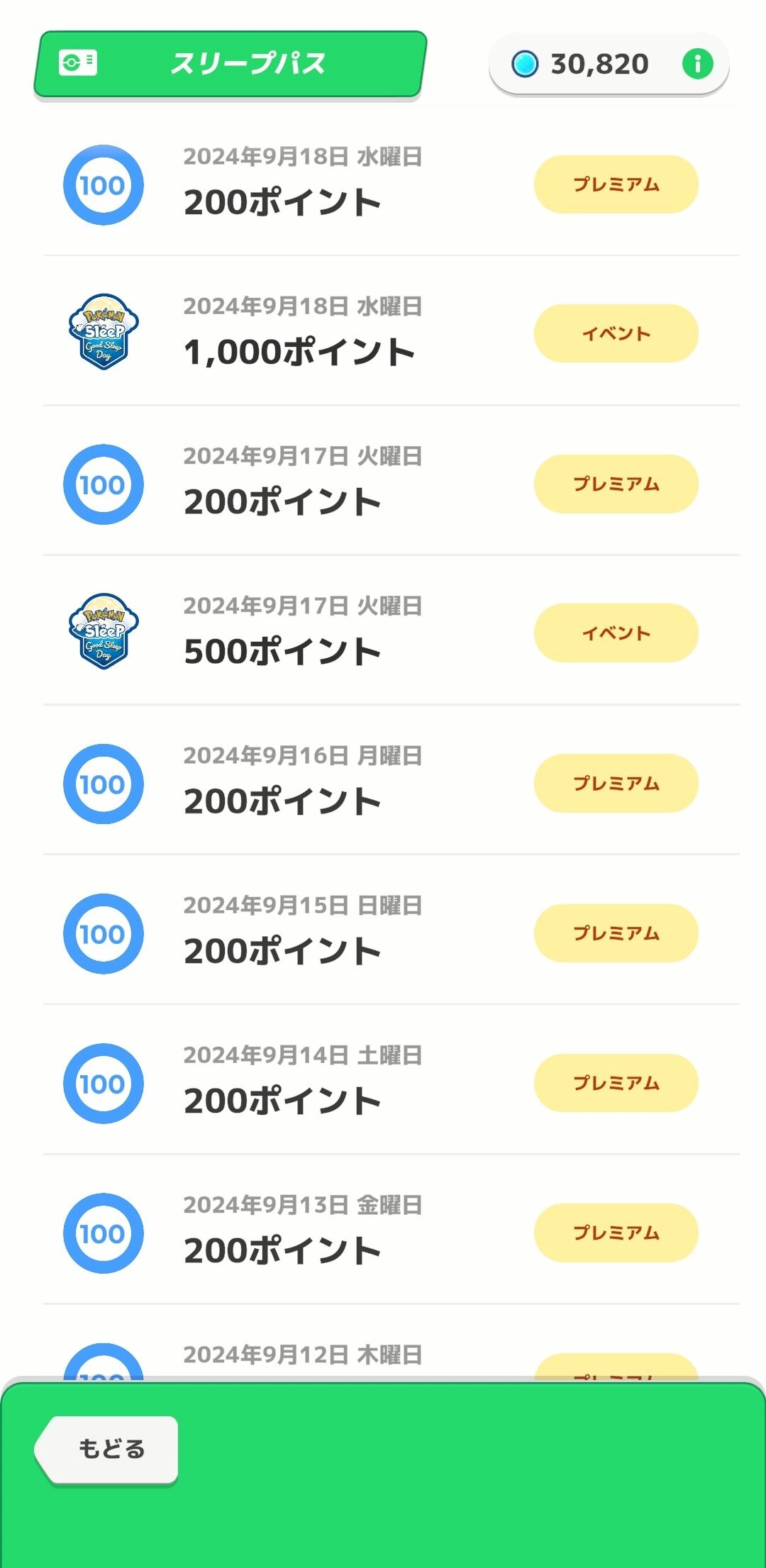Open the green info icon beside 30,820
The width and height of the screenshot is (766, 1568).
pyautogui.click(x=697, y=64)
